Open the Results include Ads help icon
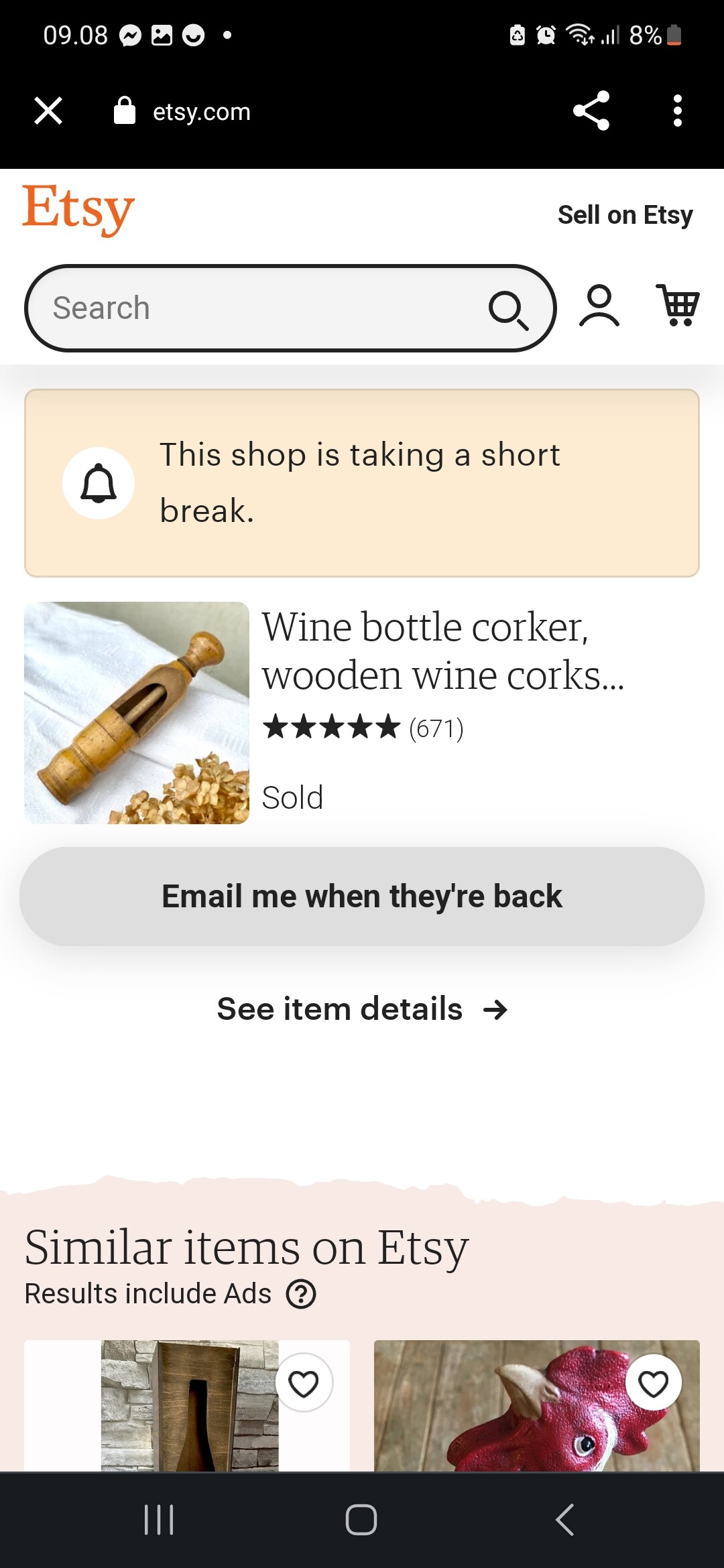Viewport: 724px width, 1568px height. point(301,1294)
